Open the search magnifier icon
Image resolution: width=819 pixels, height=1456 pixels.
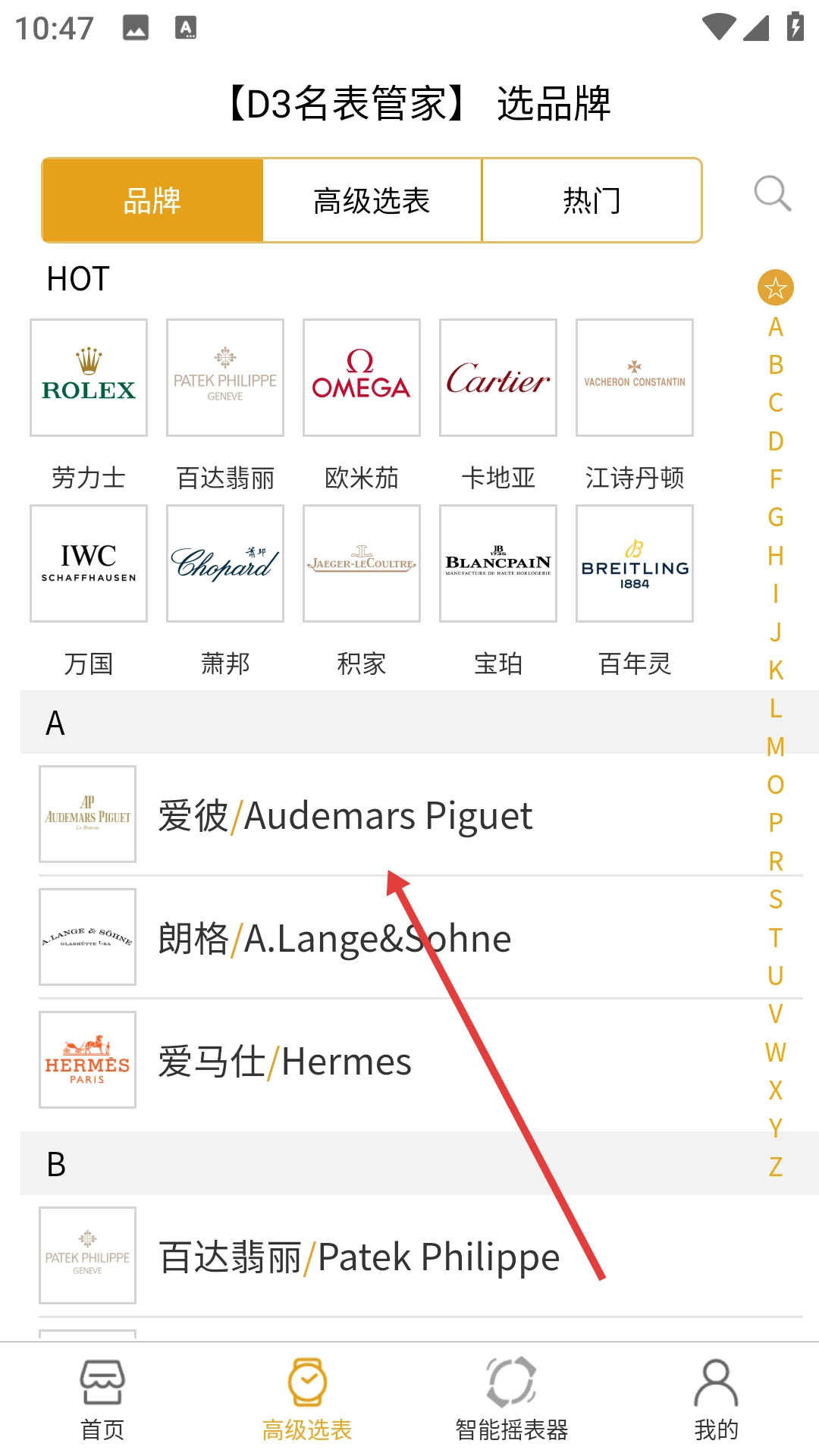pos(772,193)
